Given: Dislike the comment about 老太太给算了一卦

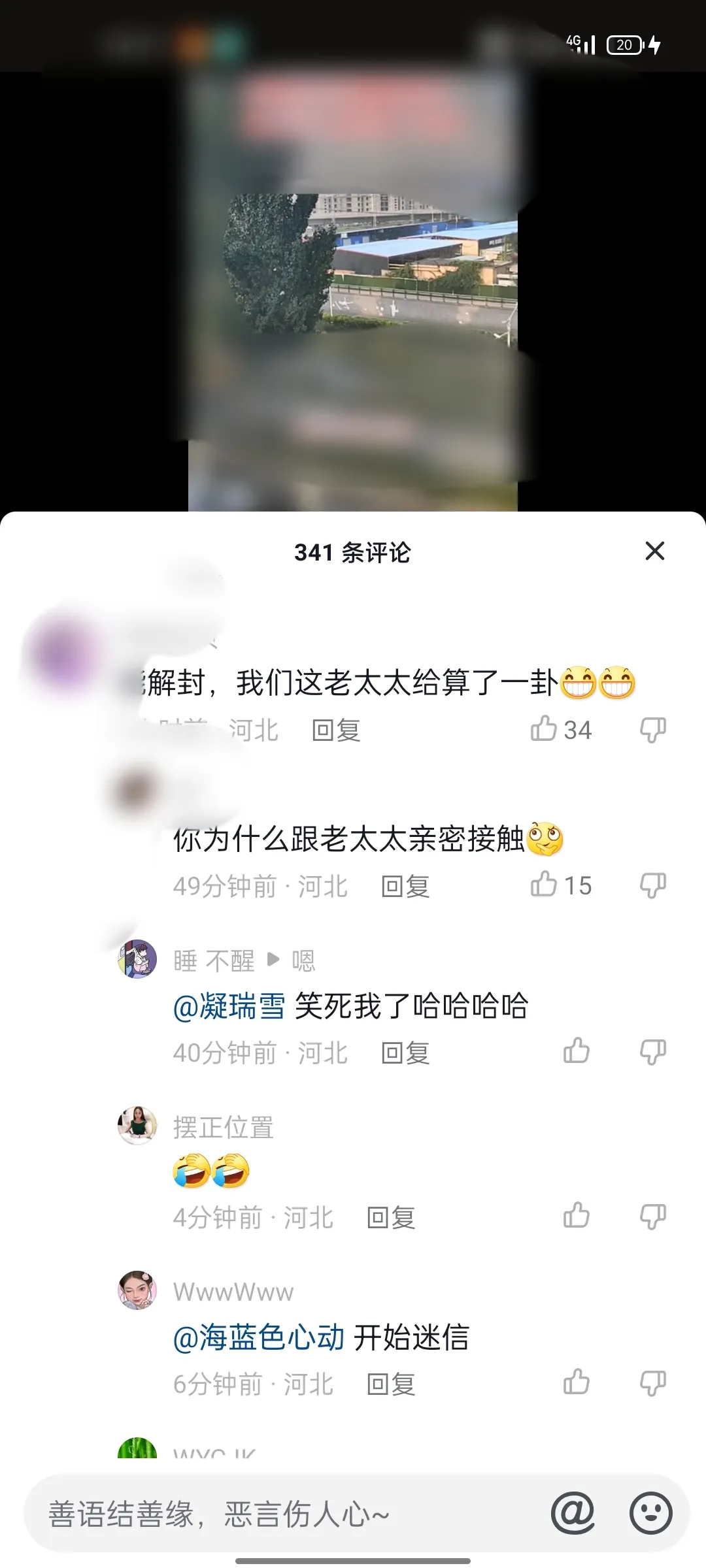Looking at the screenshot, I should click(x=653, y=730).
